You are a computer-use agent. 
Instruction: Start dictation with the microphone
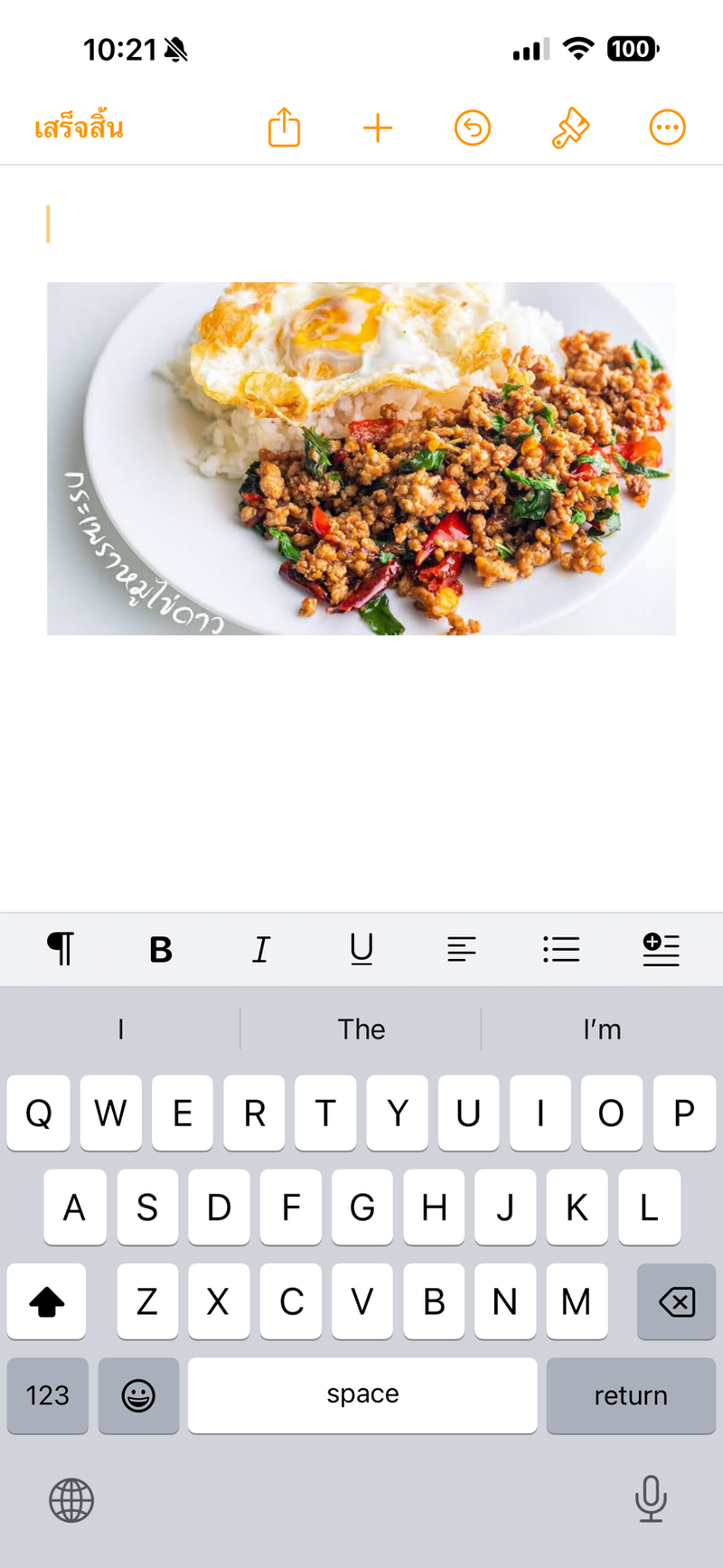coord(651,1498)
